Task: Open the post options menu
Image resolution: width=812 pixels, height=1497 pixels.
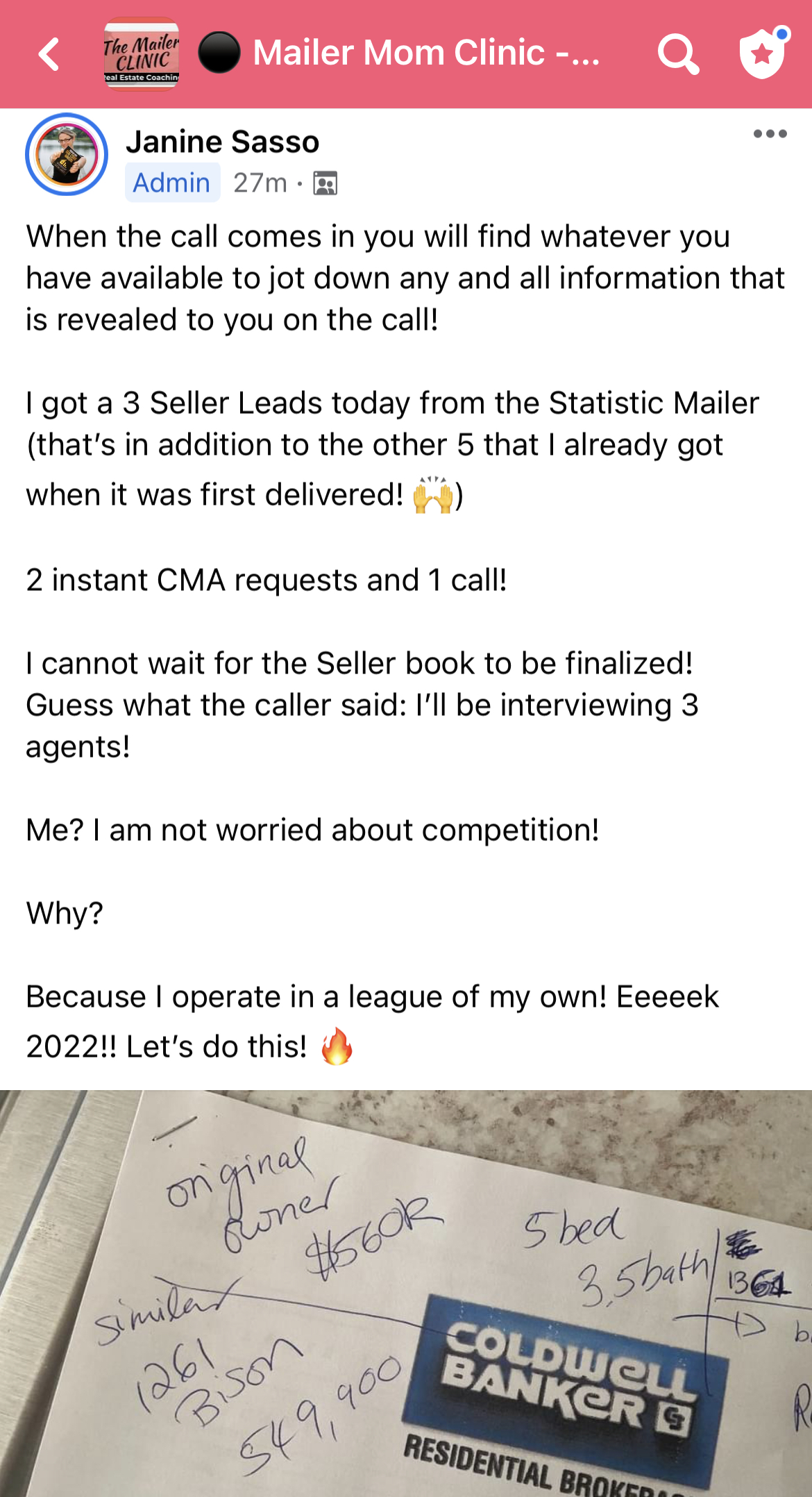Action: 770,134
